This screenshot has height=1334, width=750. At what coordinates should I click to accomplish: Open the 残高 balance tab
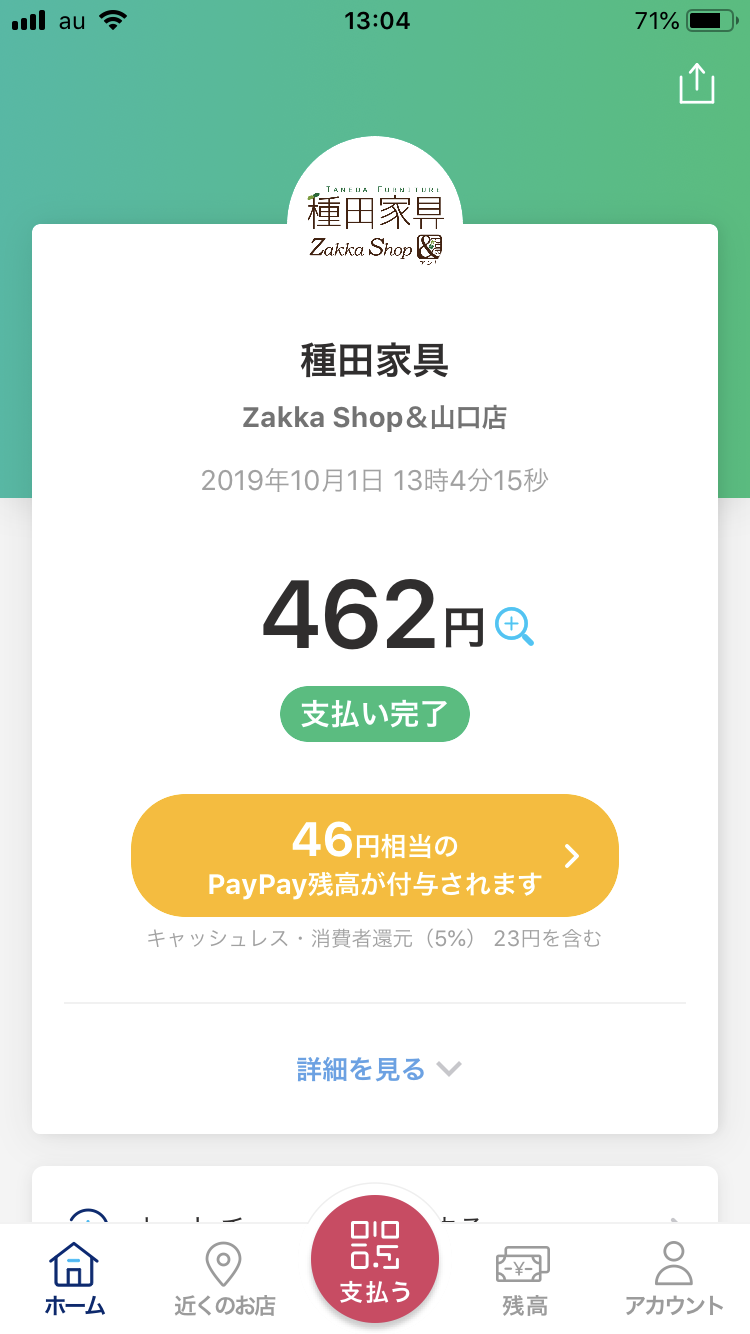[524, 1278]
